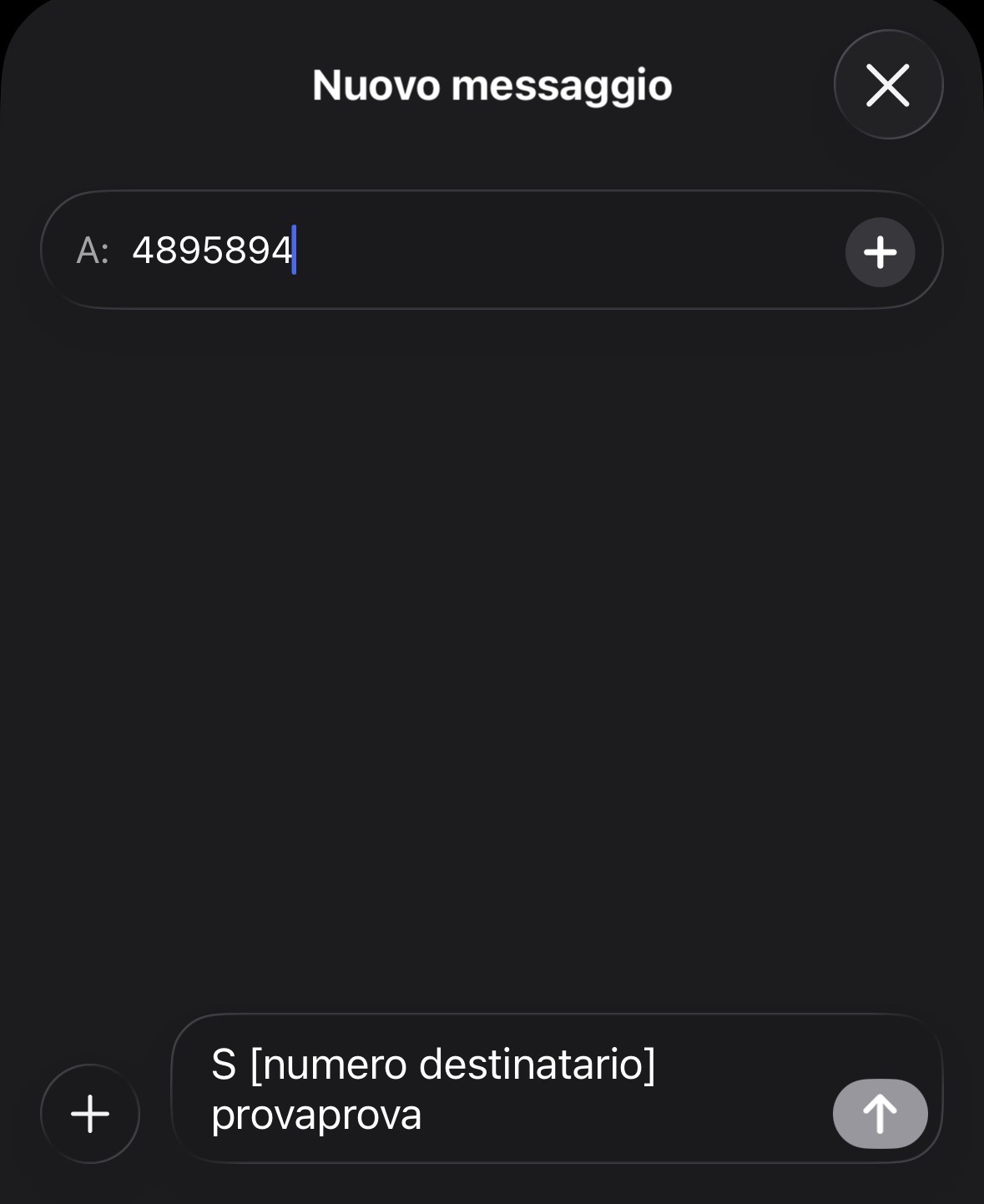Activate the send button for provaprova message

(x=881, y=1114)
